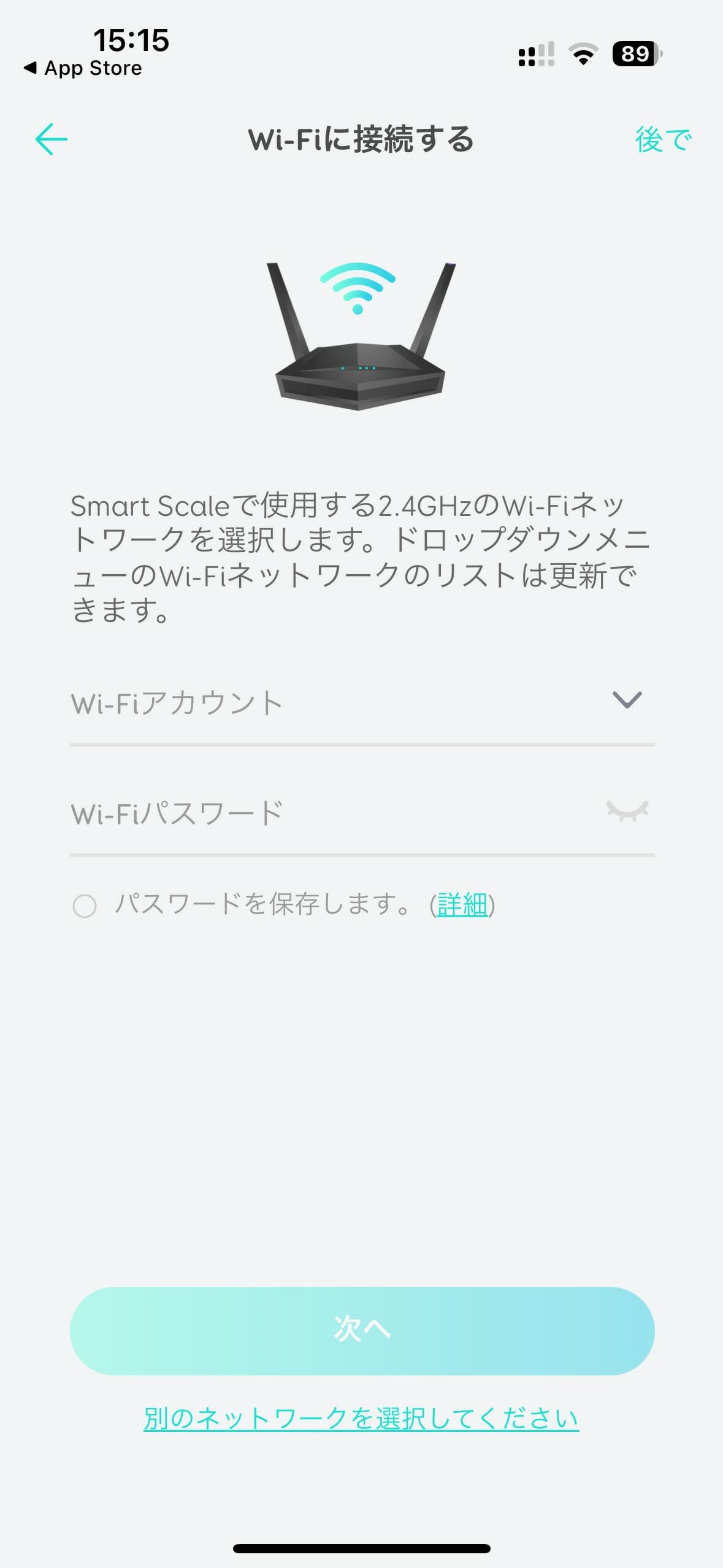Open 別のネットワークを選択してください link
This screenshot has height=1568, width=723.
[361, 1418]
